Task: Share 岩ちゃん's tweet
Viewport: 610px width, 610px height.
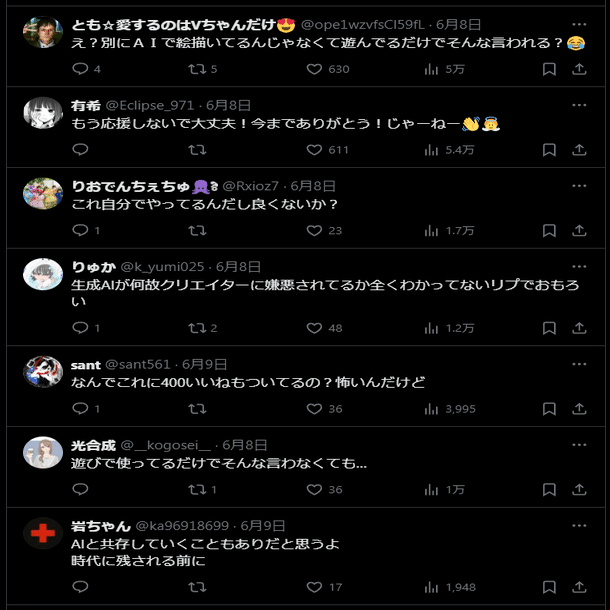Action: pos(579,587)
